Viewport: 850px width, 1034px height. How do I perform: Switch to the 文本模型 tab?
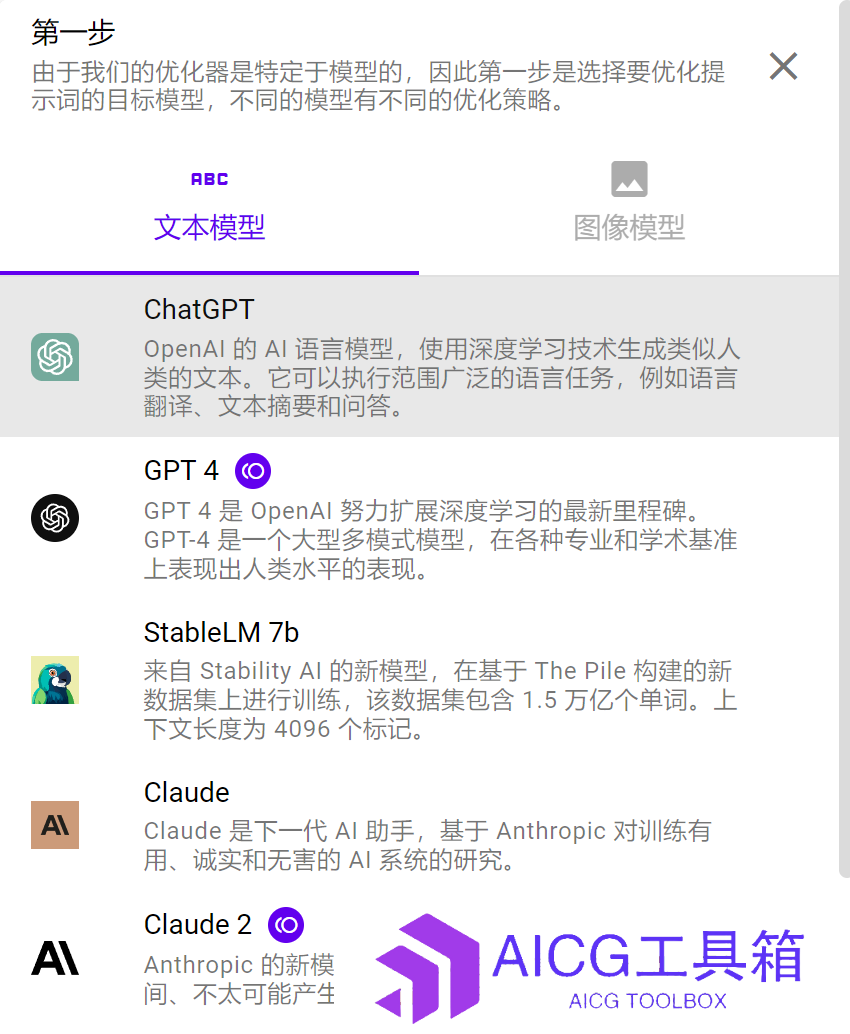click(x=209, y=207)
